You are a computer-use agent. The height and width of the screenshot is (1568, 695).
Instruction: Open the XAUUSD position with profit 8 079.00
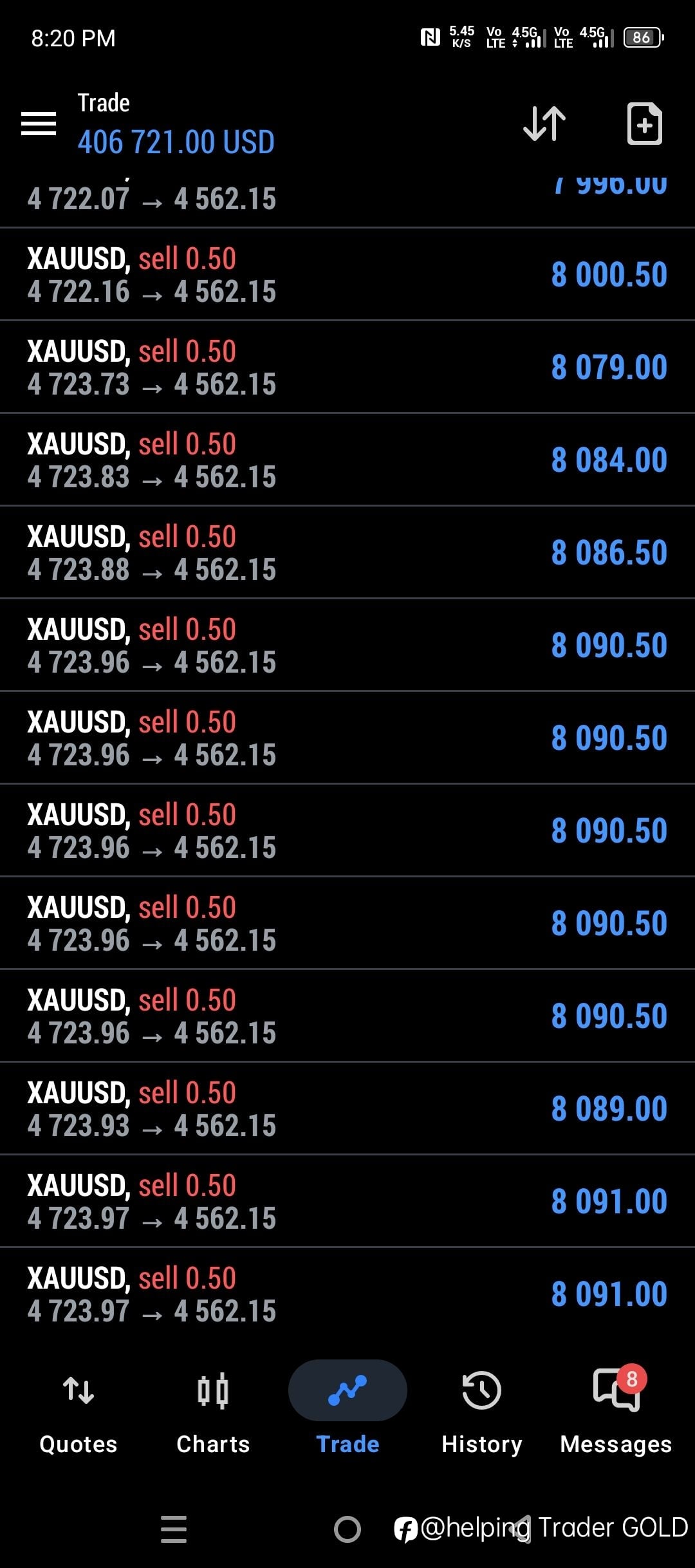[x=347, y=368]
